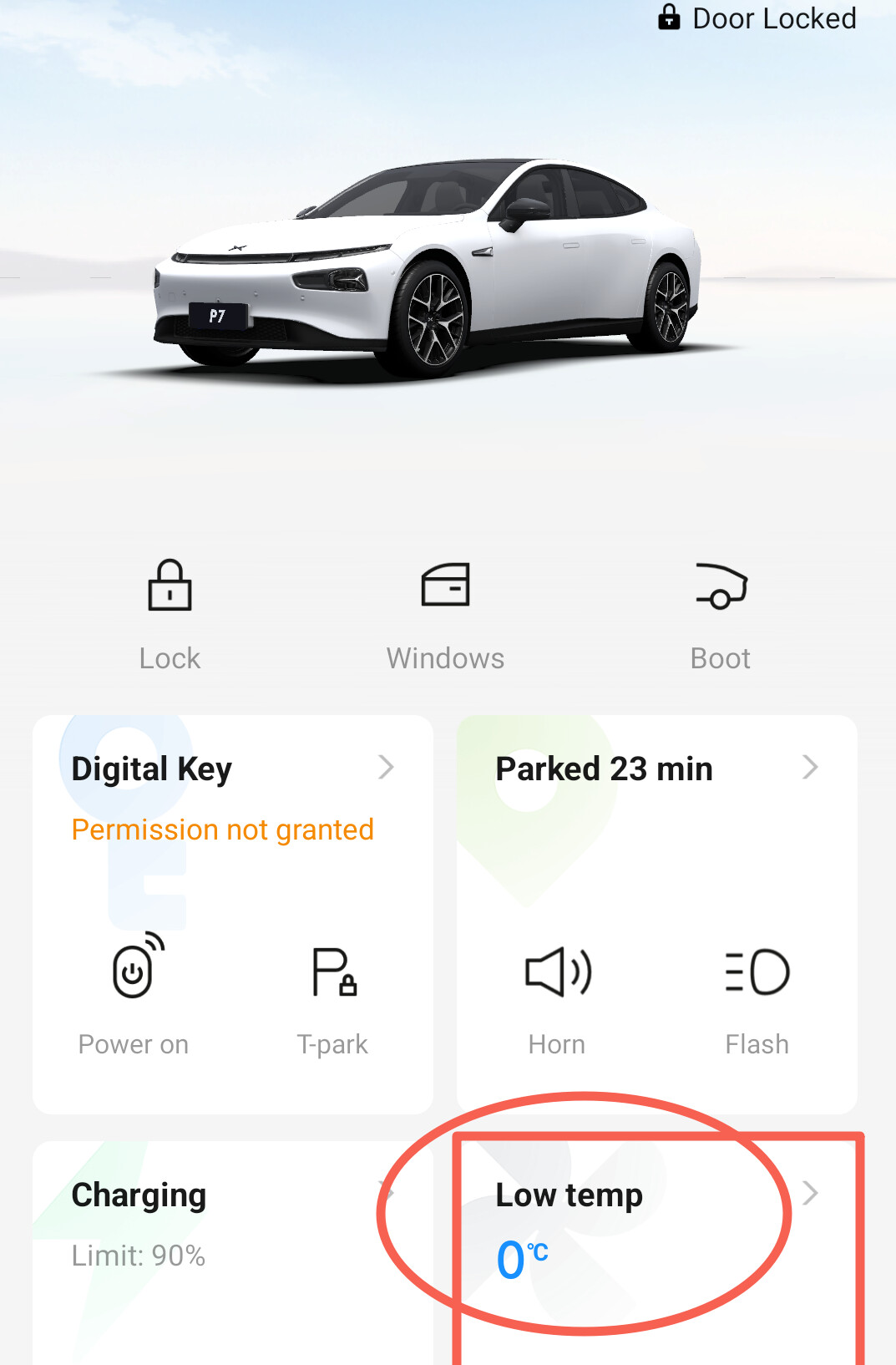This screenshot has width=896, height=1365.
Task: Tap Power on button
Action: (134, 994)
